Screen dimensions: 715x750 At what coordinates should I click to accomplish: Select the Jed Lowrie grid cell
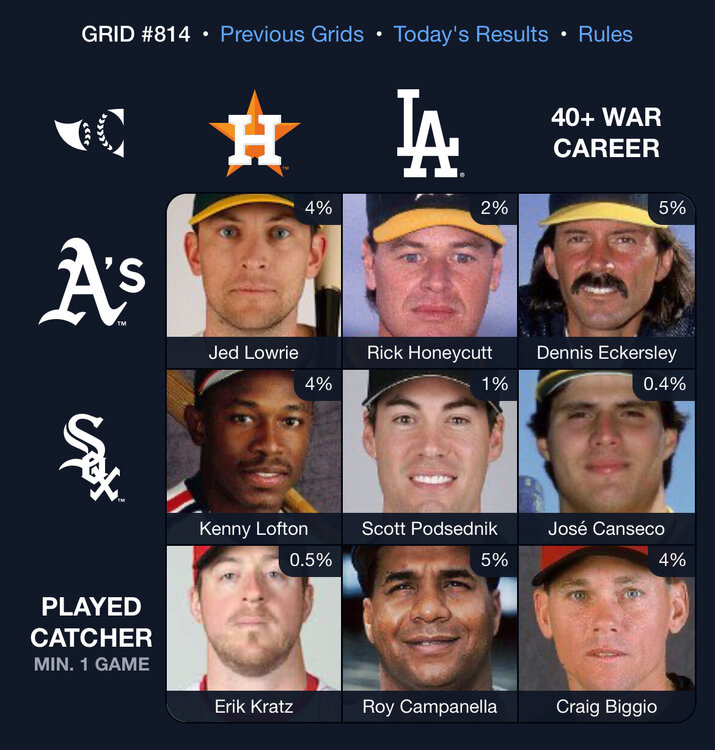pyautogui.click(x=254, y=281)
